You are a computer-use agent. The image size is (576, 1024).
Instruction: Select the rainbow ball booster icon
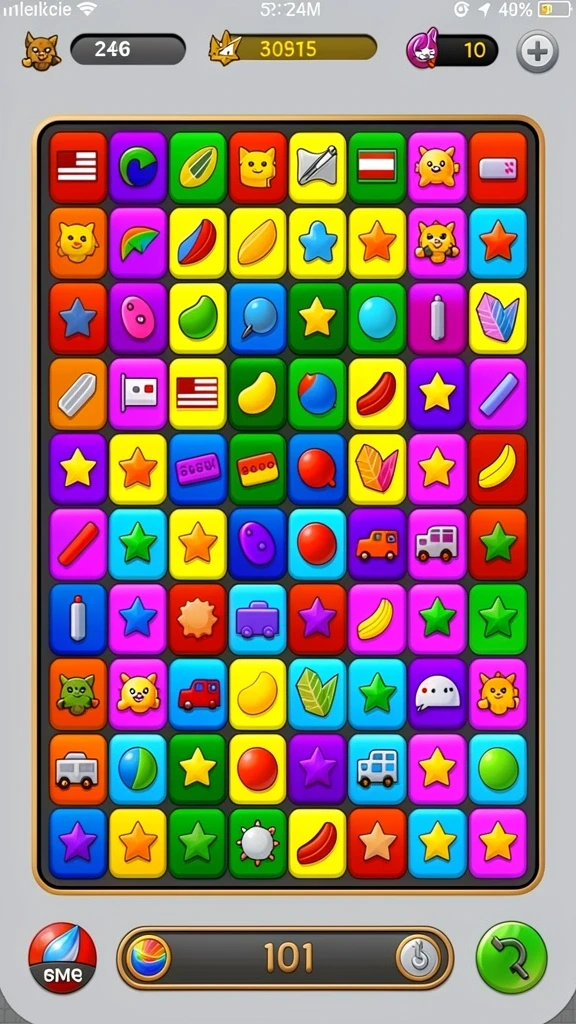(148, 958)
